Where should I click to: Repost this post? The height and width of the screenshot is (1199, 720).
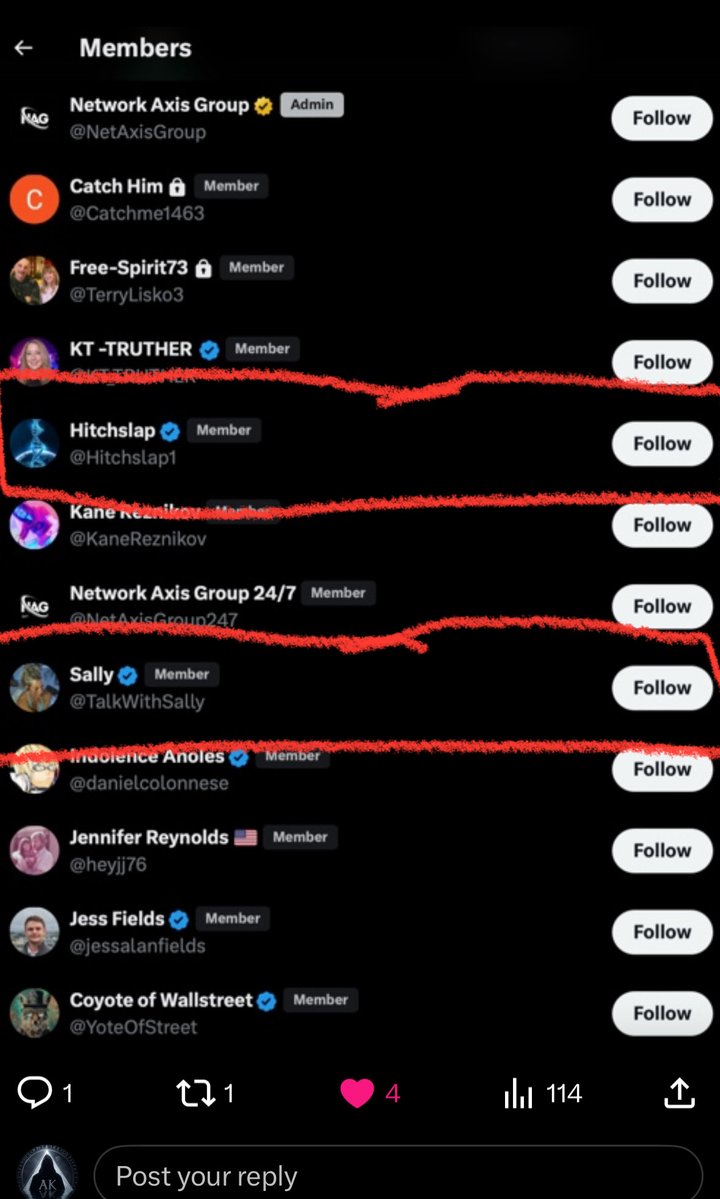tap(196, 1093)
